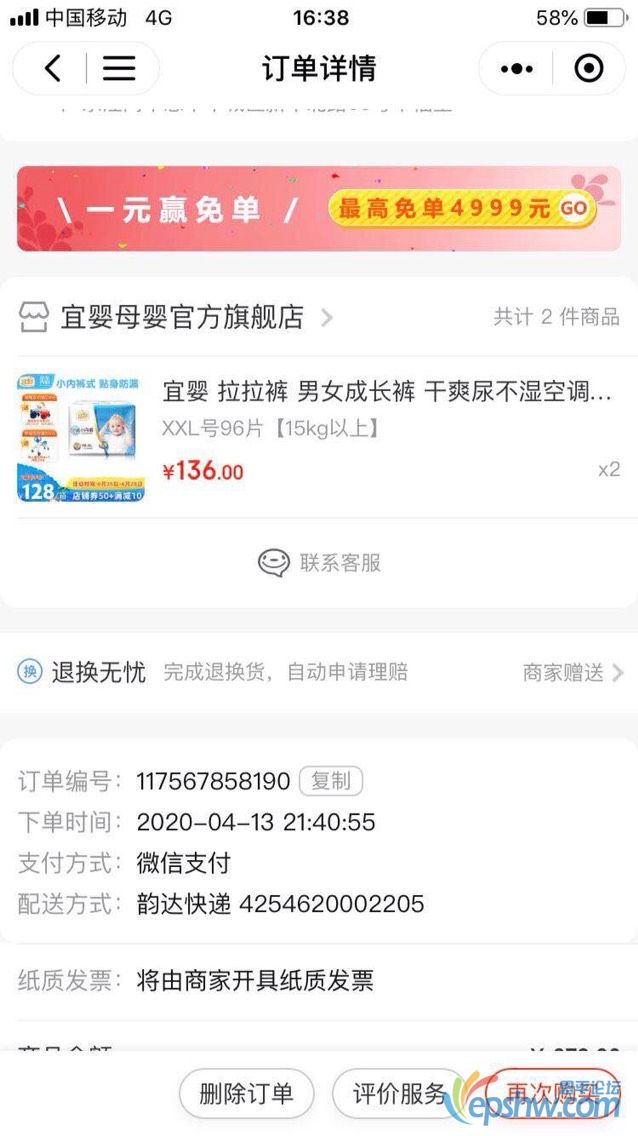638x1136 pixels.
Task: Open the hamburger menu in header
Action: [x=119, y=68]
